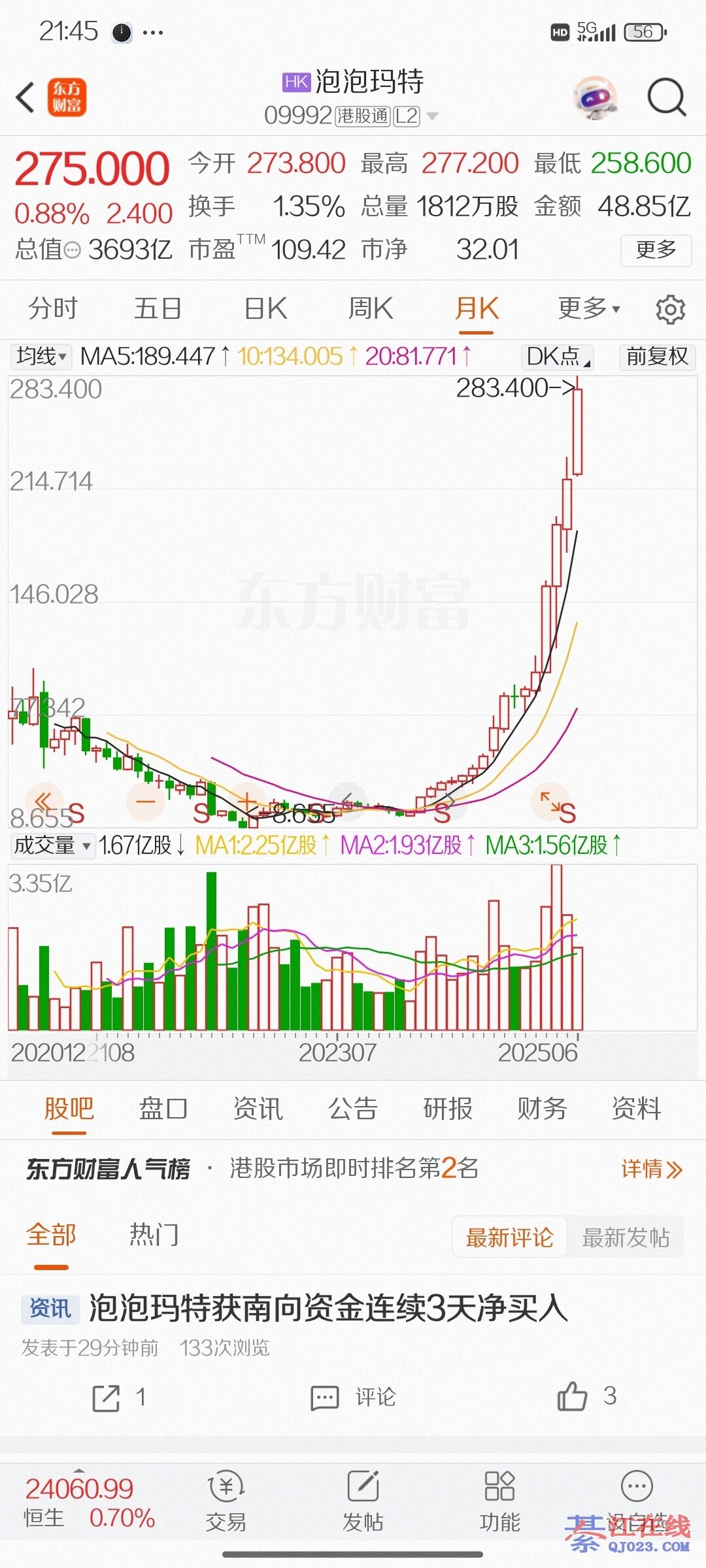
Task: Open the 成交量 indicator dropdown
Action: (x=52, y=845)
